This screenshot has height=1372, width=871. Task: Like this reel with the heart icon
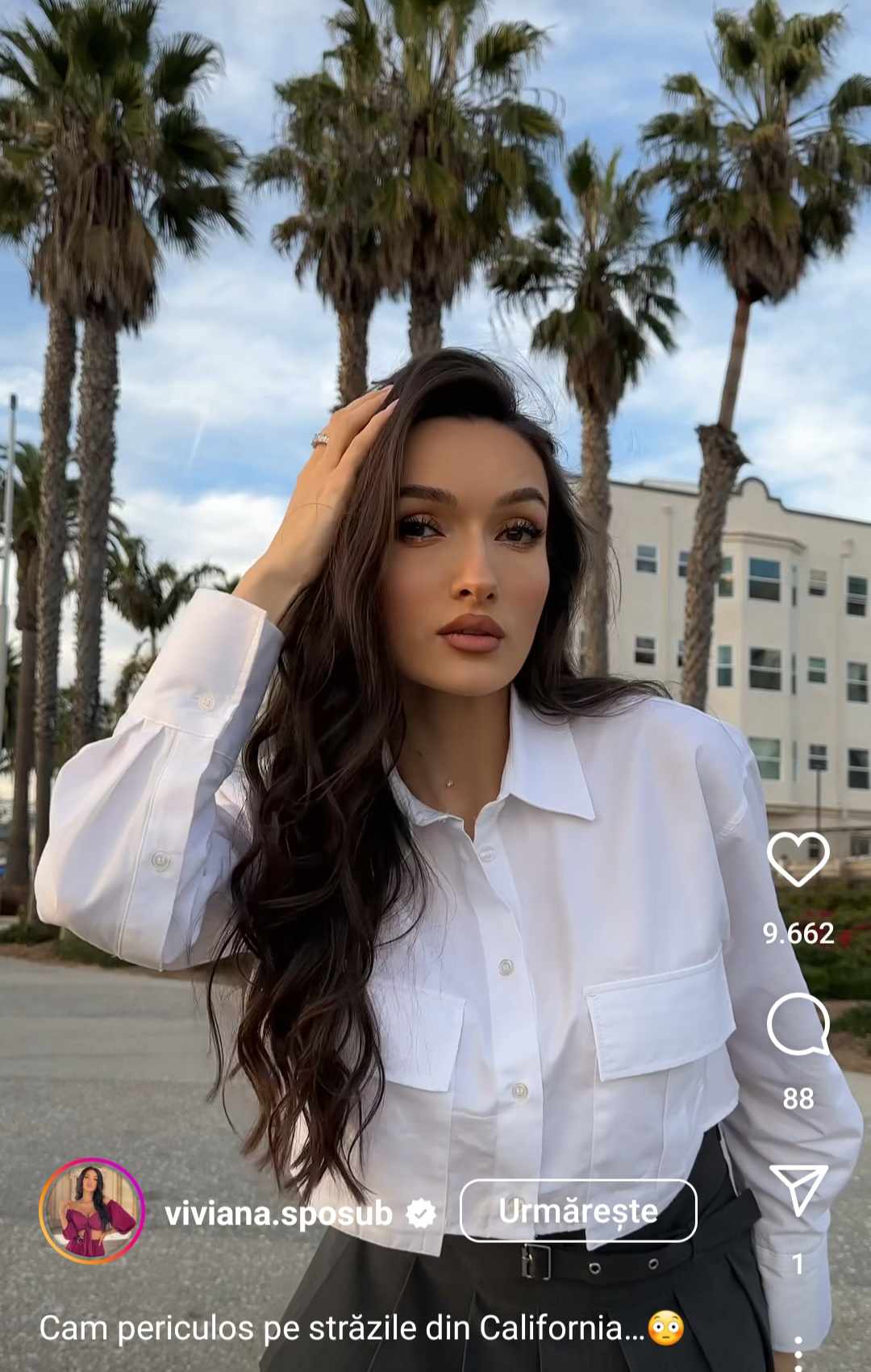[798, 860]
